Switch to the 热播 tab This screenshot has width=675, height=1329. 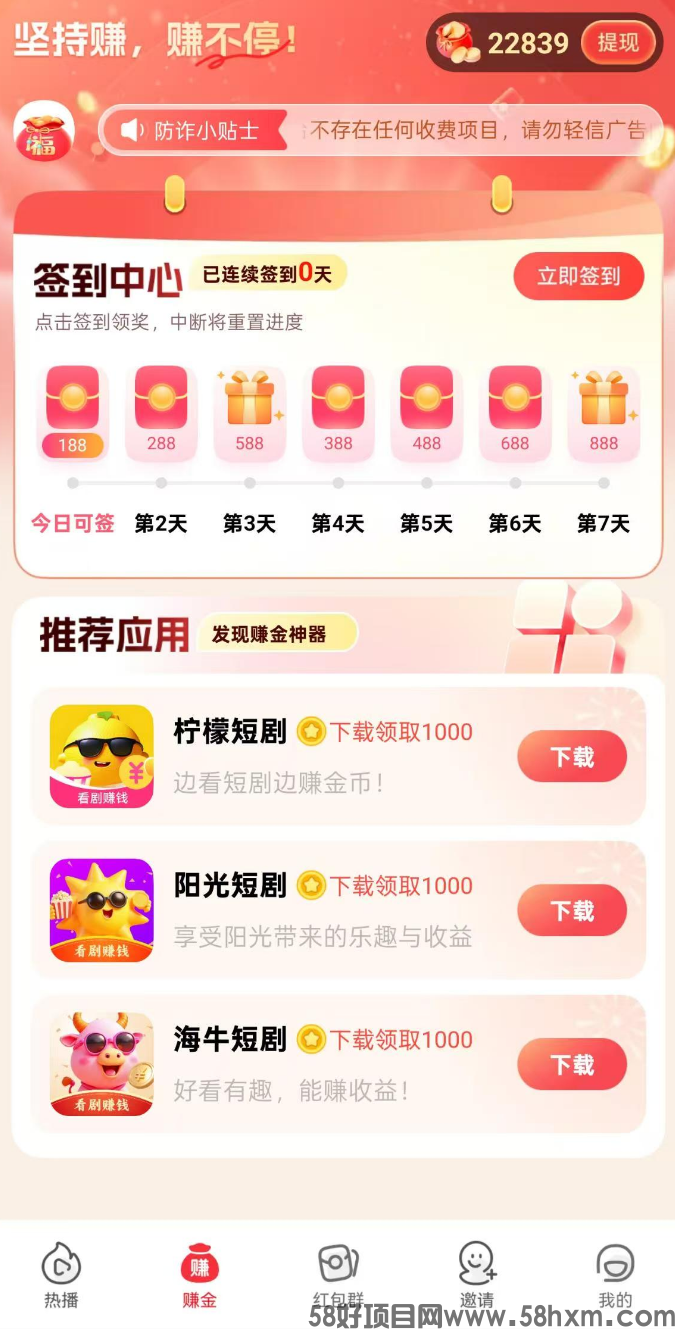pos(61,1274)
